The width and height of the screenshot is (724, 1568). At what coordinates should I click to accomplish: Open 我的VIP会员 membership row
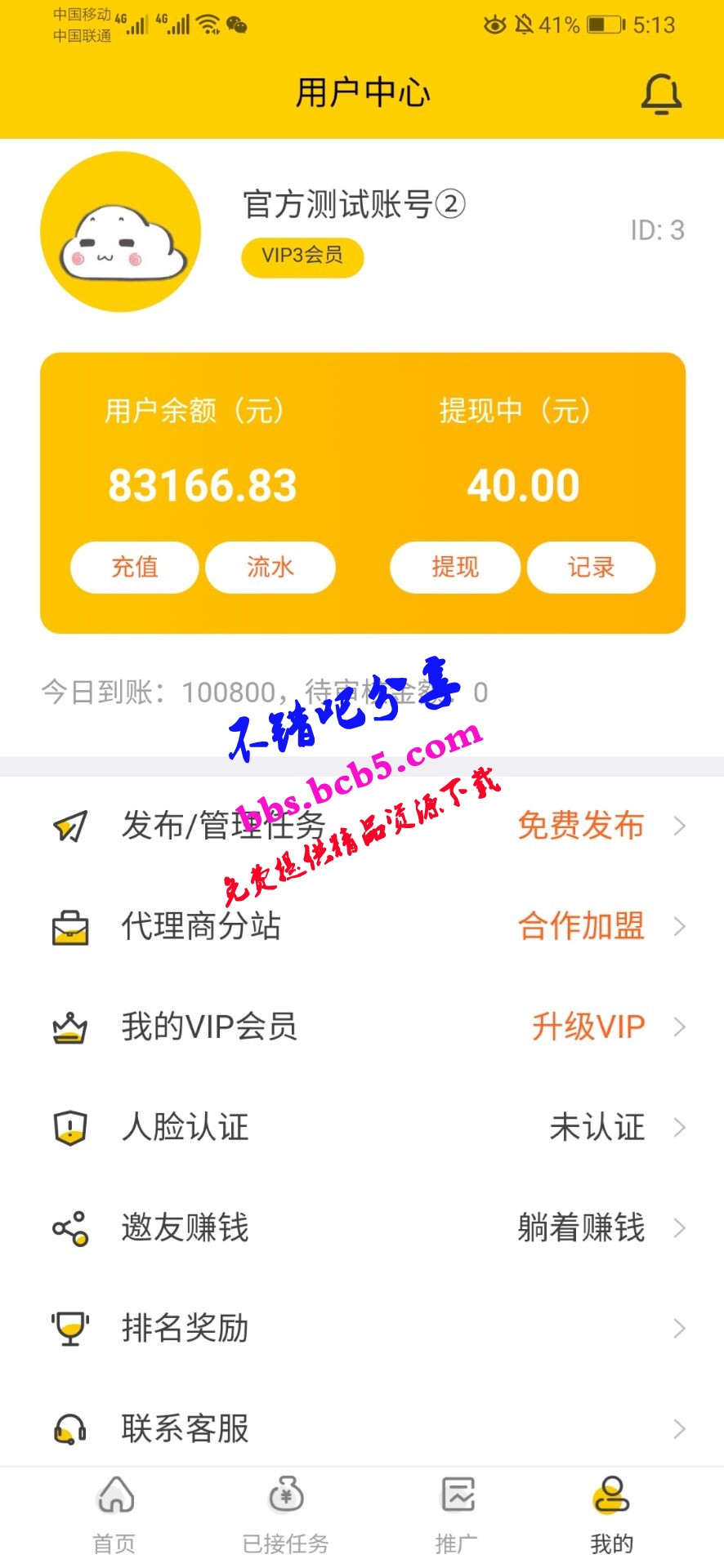point(362,1027)
